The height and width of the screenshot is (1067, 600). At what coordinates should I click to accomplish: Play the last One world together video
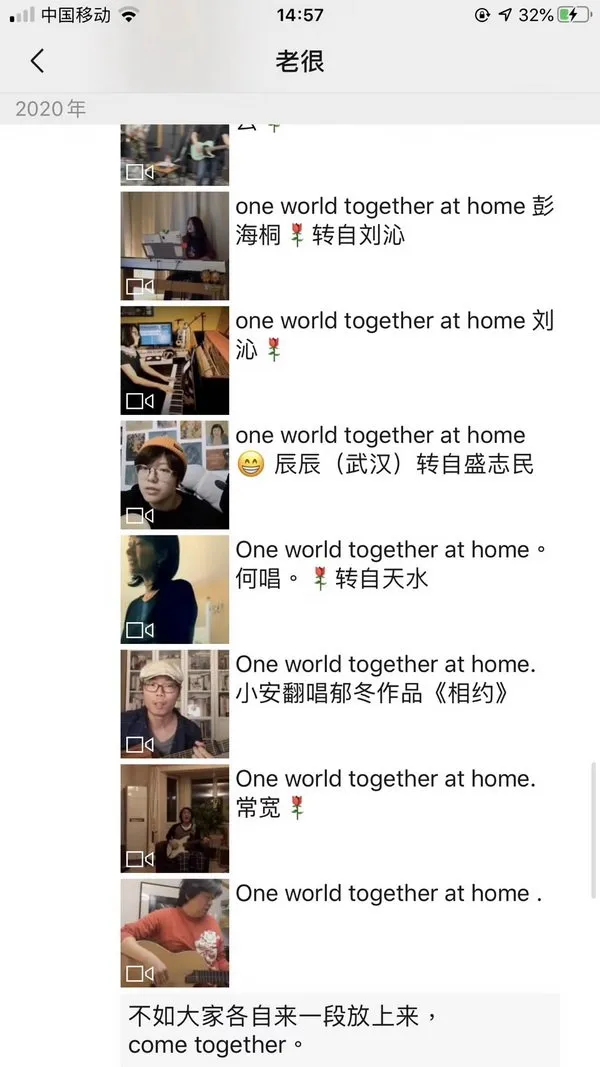174,933
